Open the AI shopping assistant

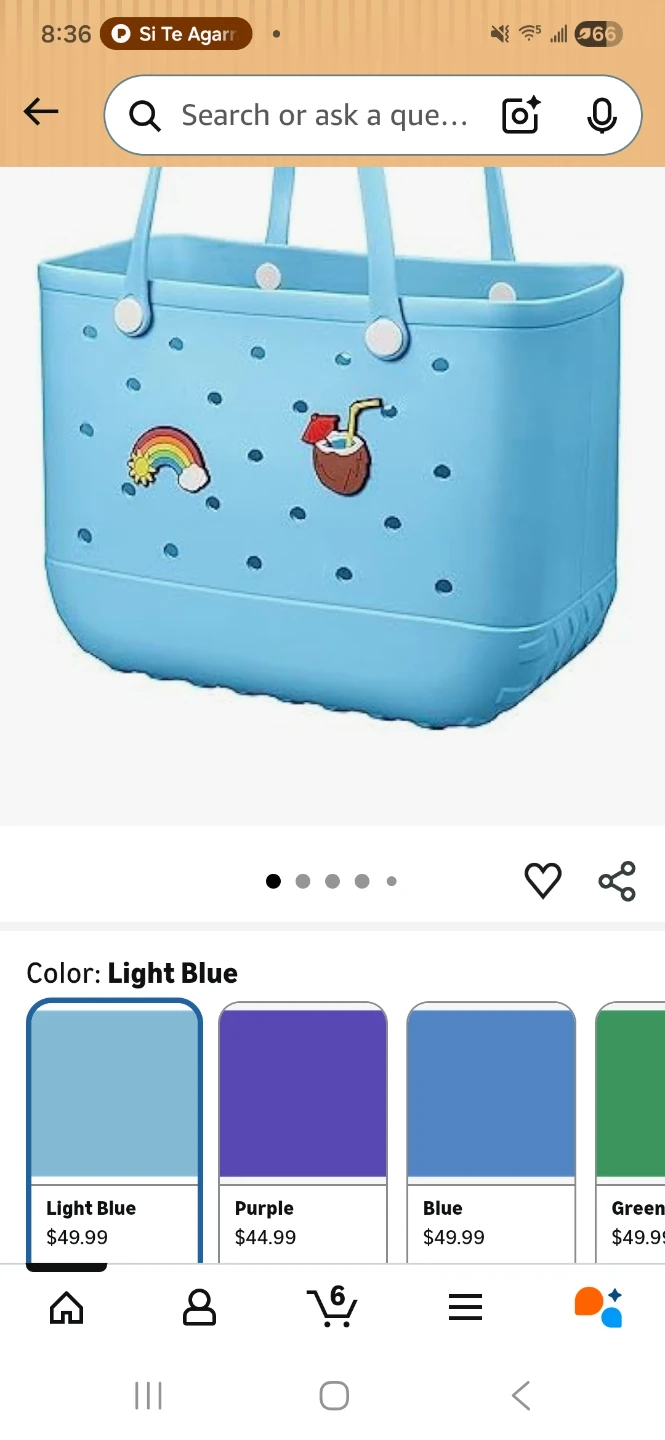598,1307
